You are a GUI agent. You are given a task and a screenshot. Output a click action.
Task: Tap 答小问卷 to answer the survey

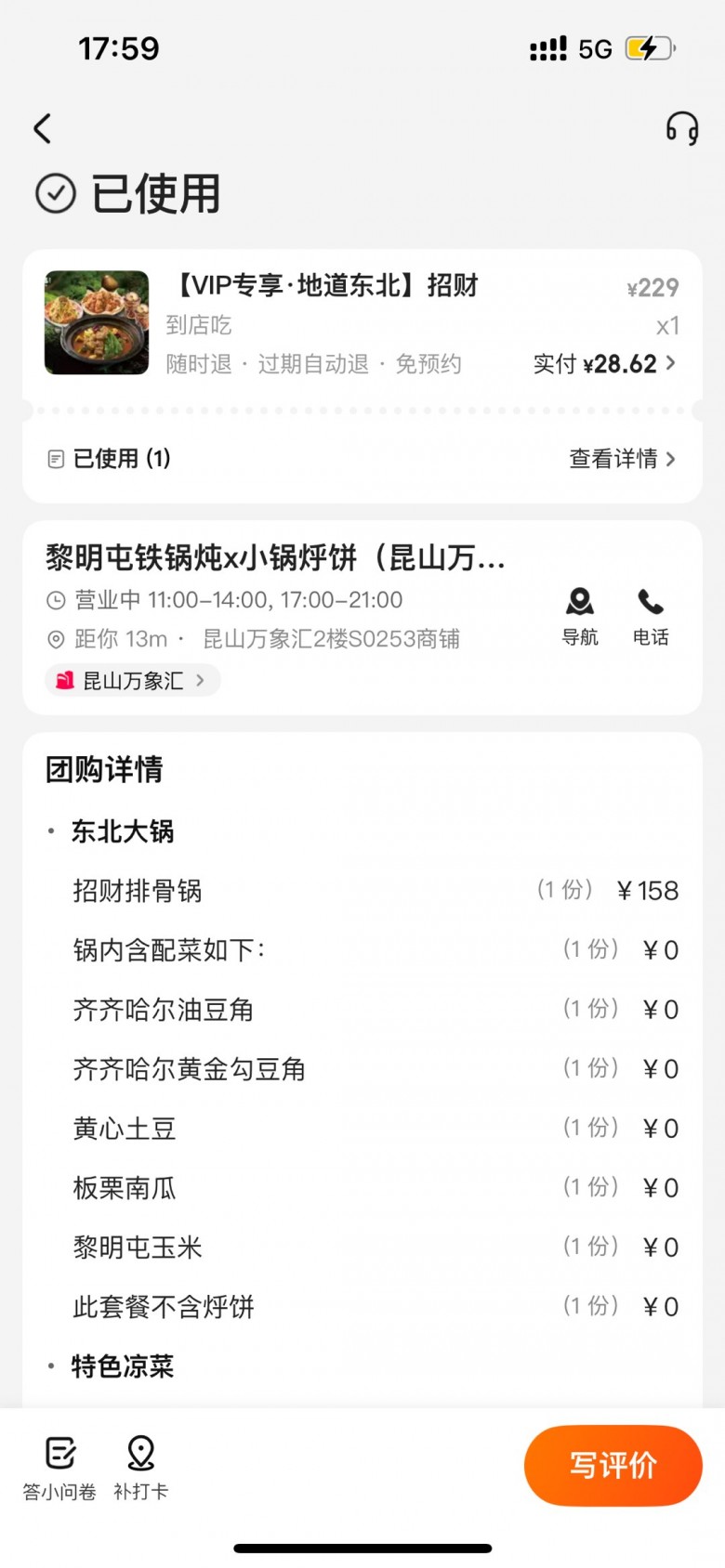coord(59,1467)
